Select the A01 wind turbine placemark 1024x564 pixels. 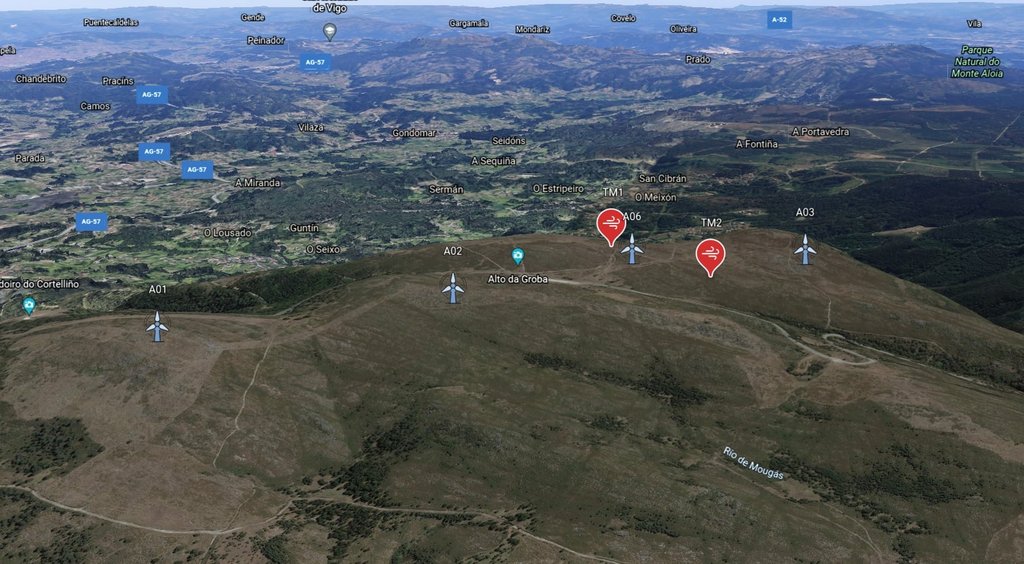point(157,325)
